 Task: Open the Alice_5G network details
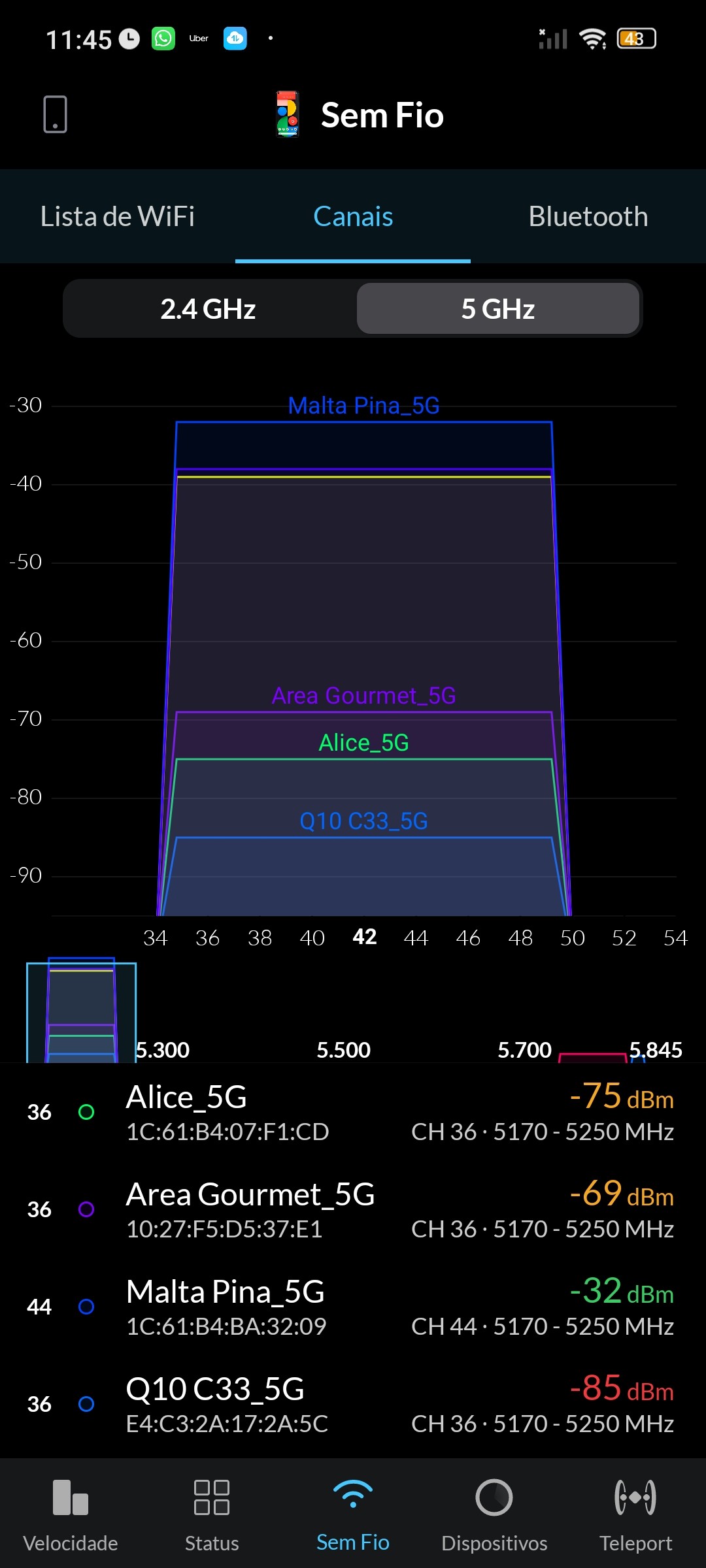353,1113
